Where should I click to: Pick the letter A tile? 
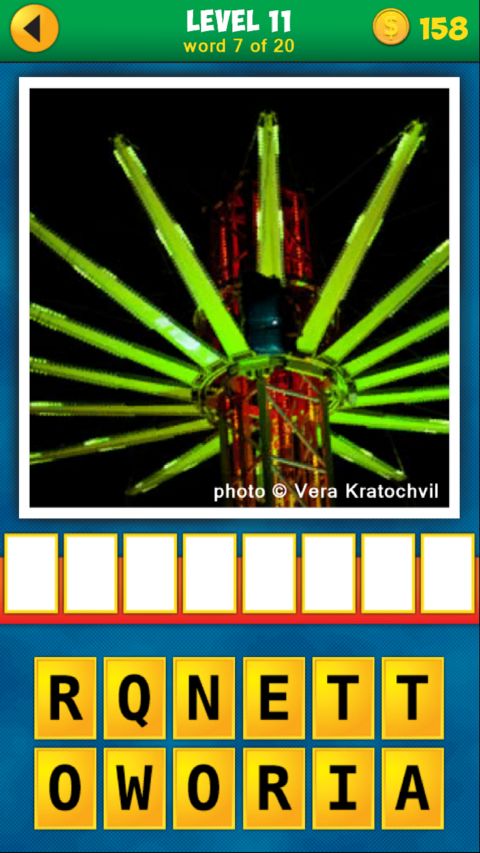click(413, 788)
